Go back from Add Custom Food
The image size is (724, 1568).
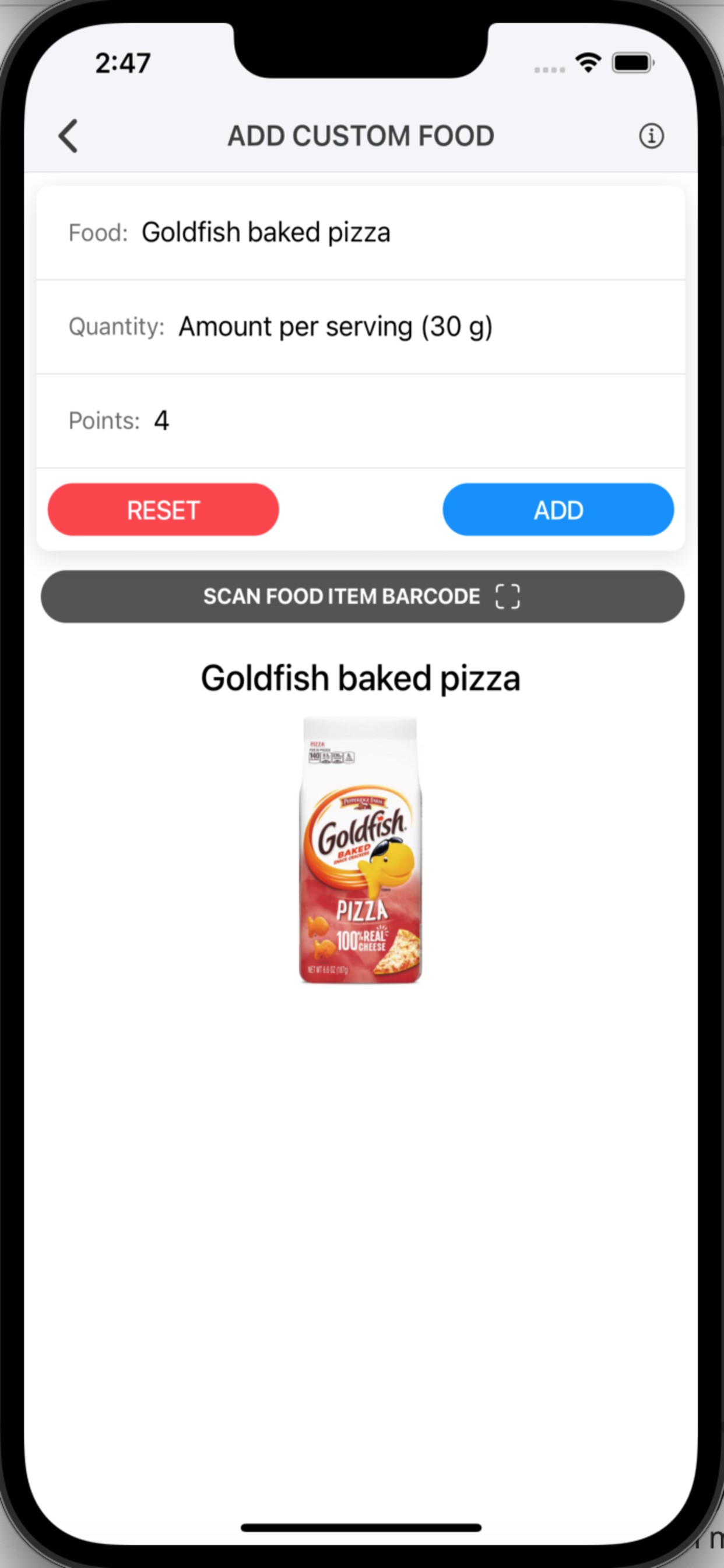tap(68, 136)
